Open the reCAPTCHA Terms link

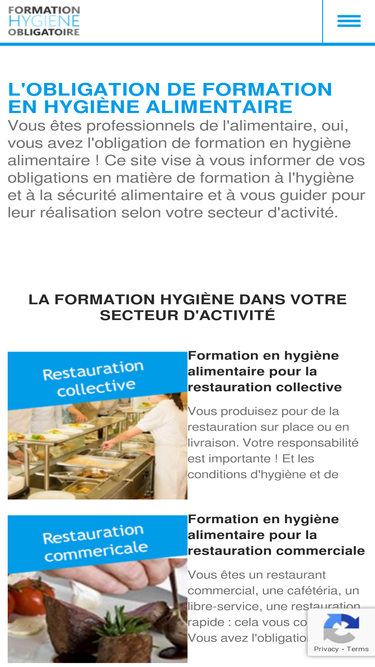coord(358,649)
